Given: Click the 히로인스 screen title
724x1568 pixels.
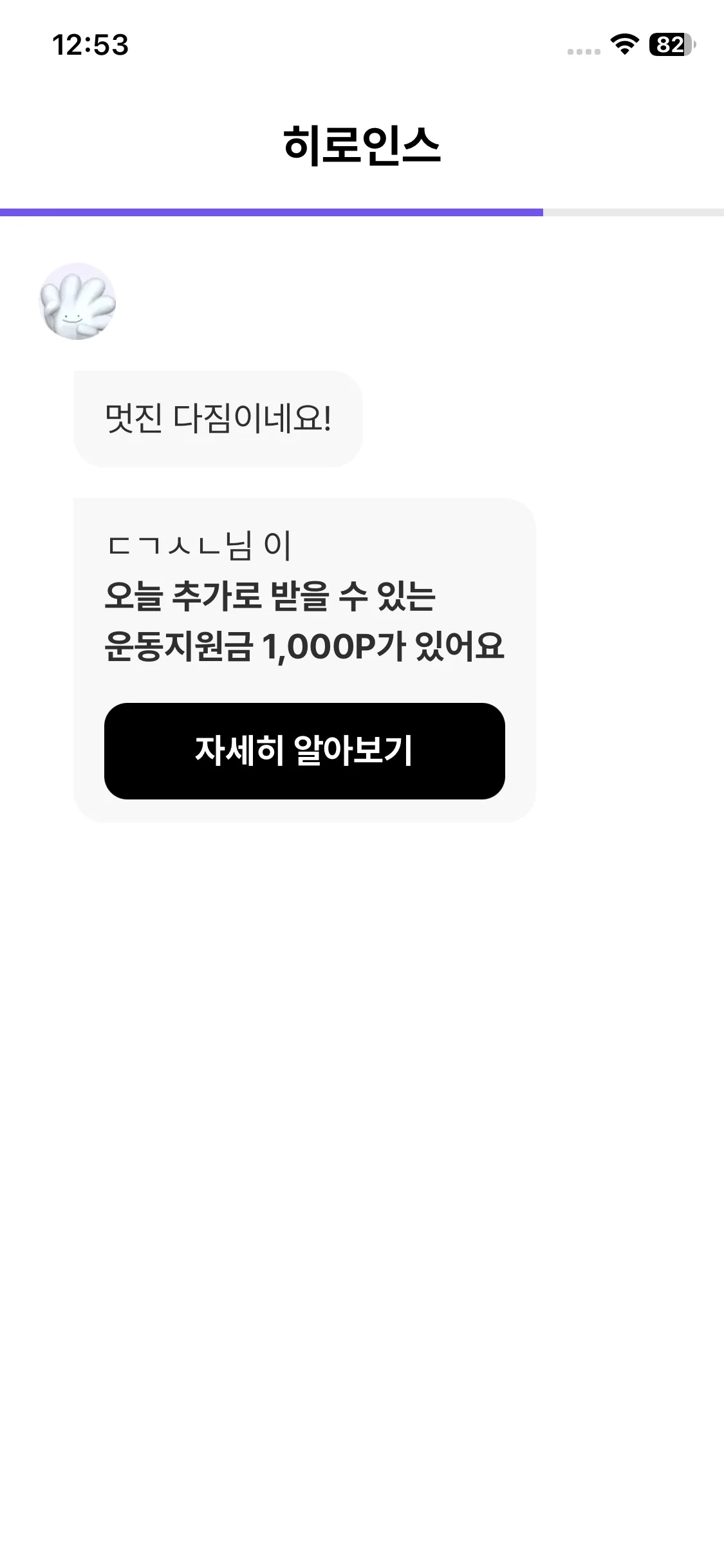Looking at the screenshot, I should click(362, 144).
